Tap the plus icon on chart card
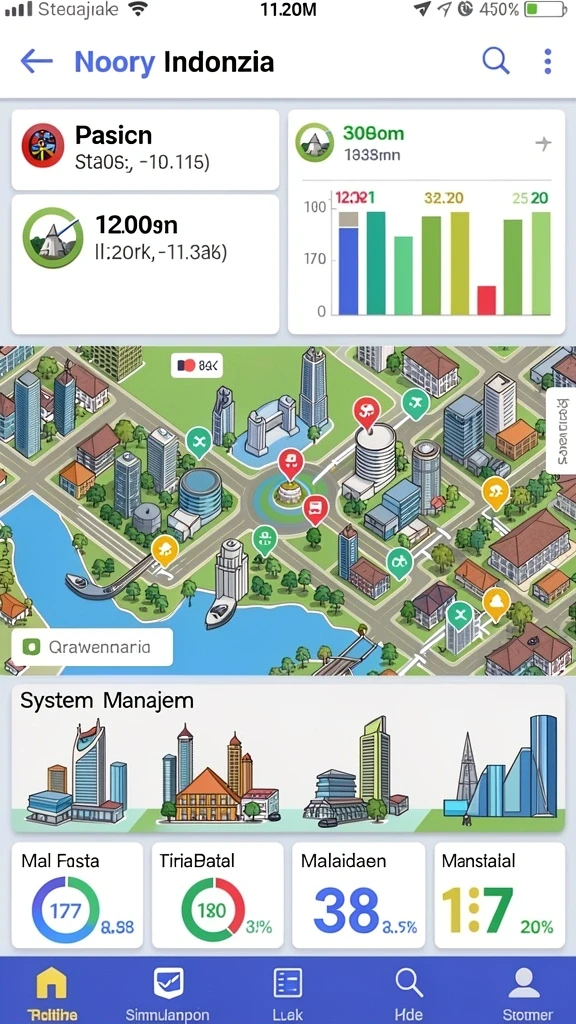Image resolution: width=576 pixels, height=1024 pixels. click(543, 144)
